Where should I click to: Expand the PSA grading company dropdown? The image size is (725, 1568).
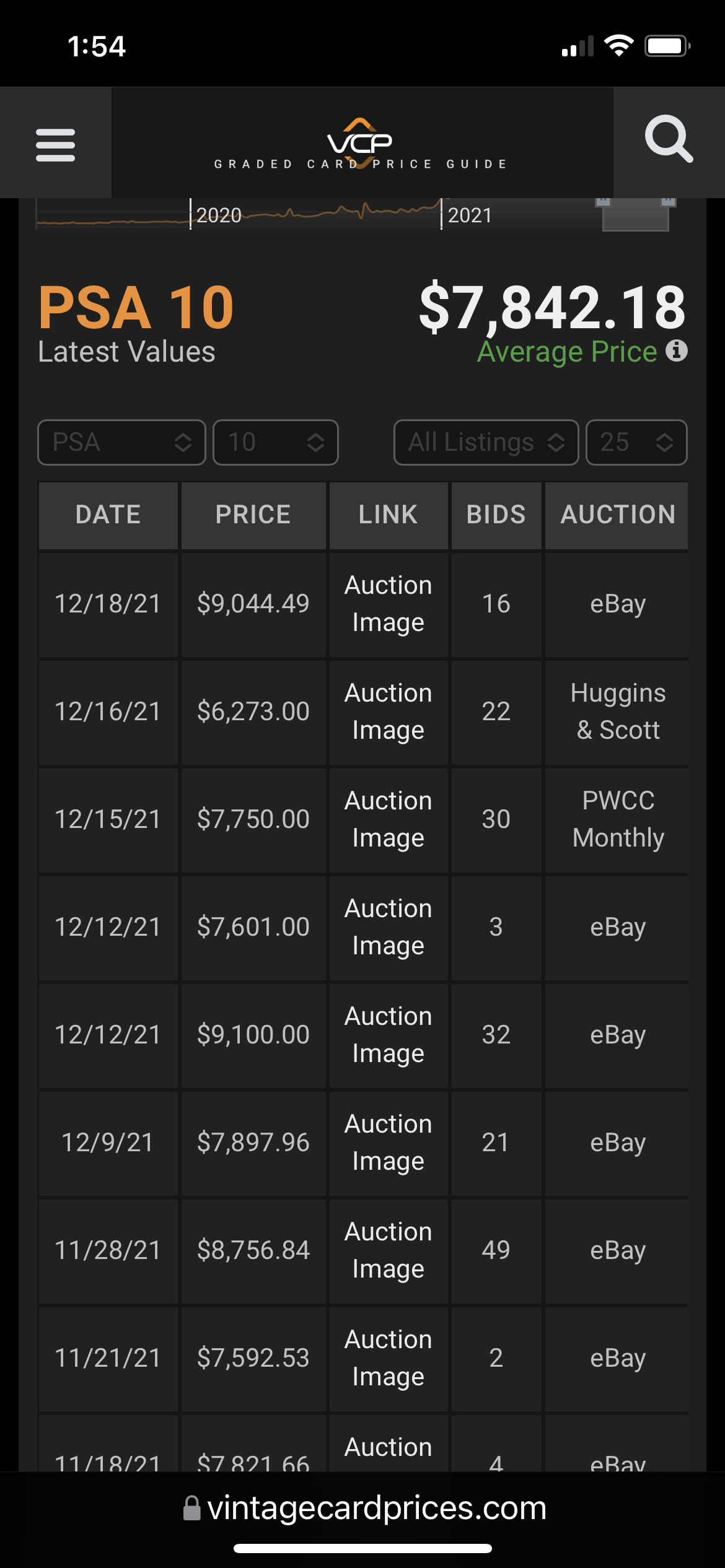pyautogui.click(x=121, y=442)
